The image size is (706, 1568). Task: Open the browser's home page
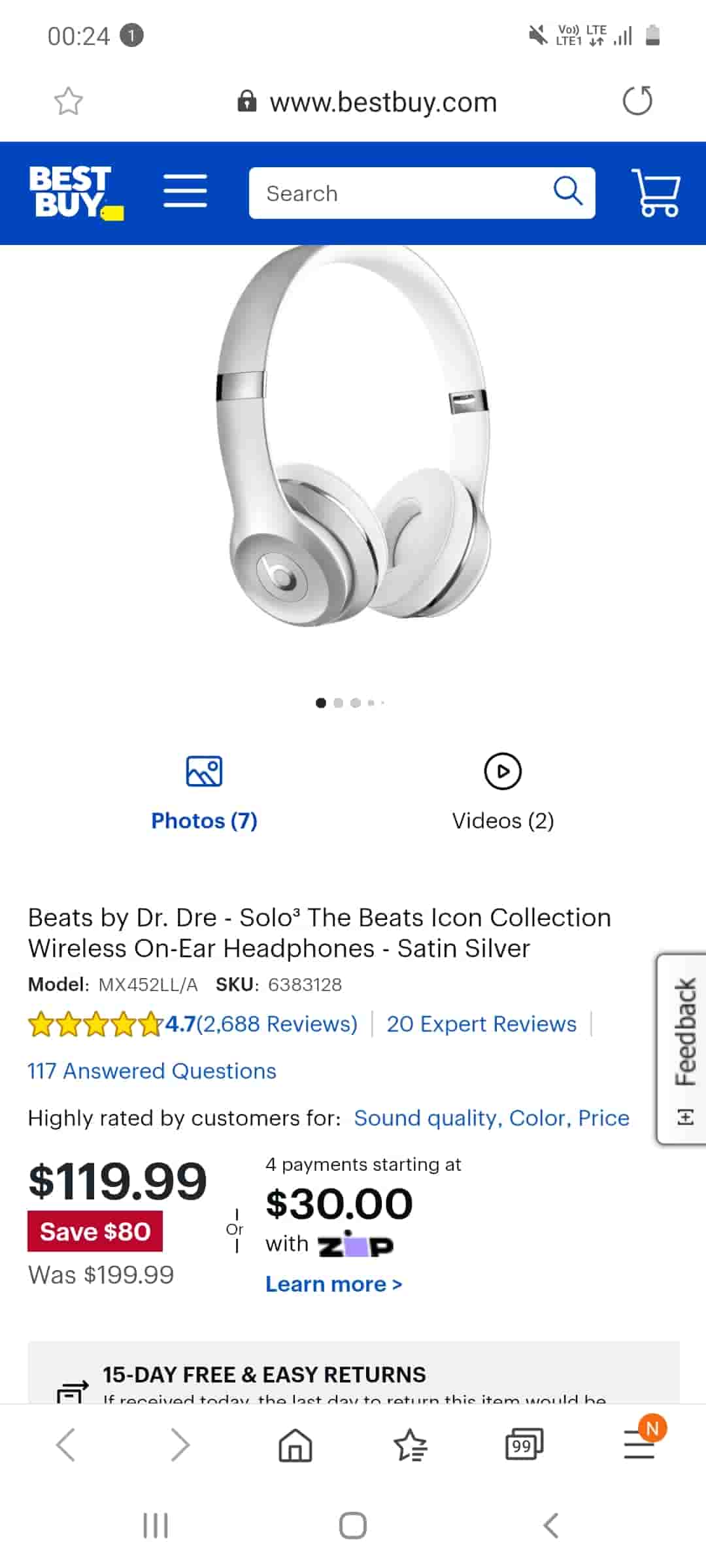[295, 1445]
